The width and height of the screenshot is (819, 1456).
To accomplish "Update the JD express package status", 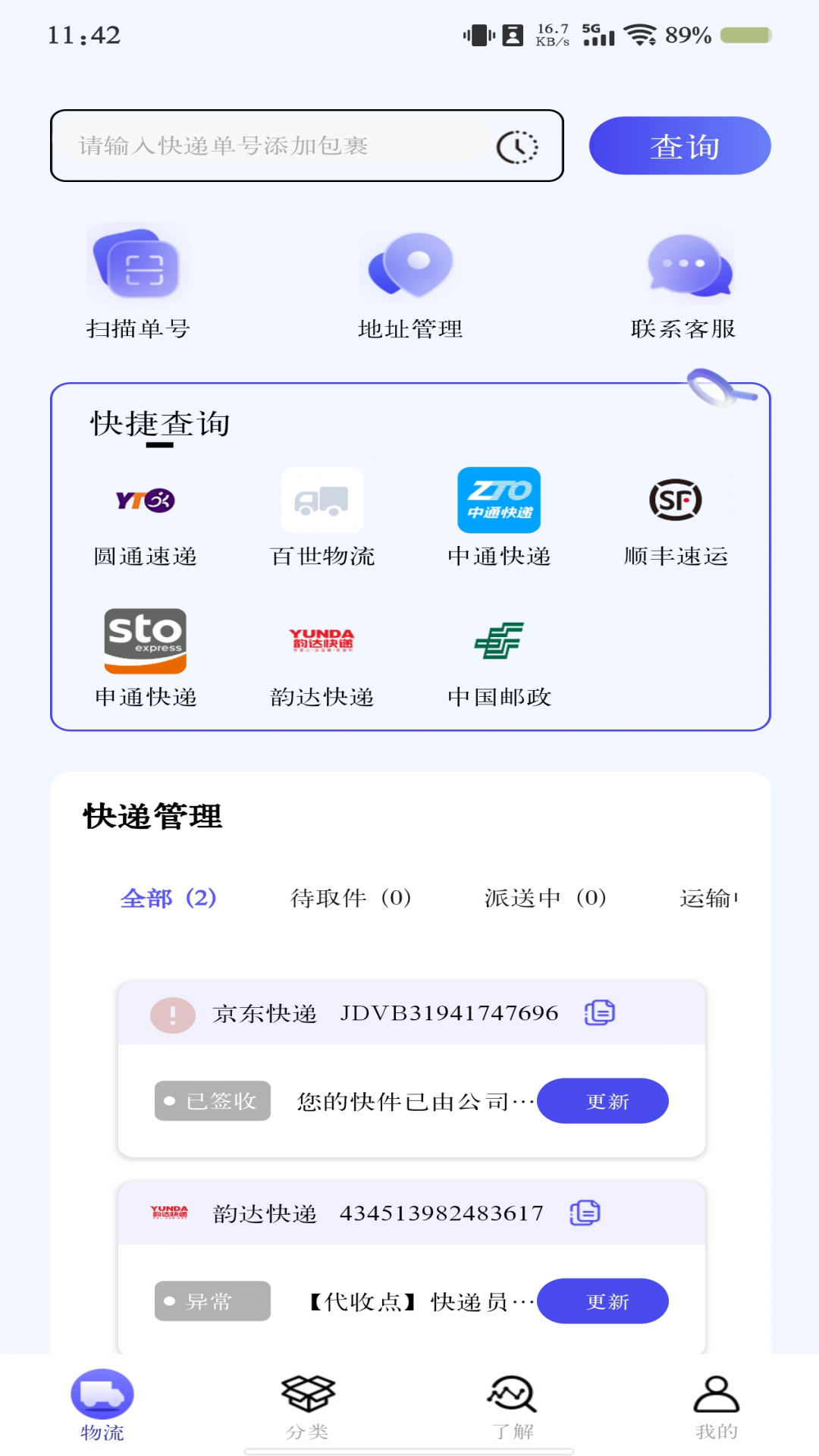I will (603, 1100).
